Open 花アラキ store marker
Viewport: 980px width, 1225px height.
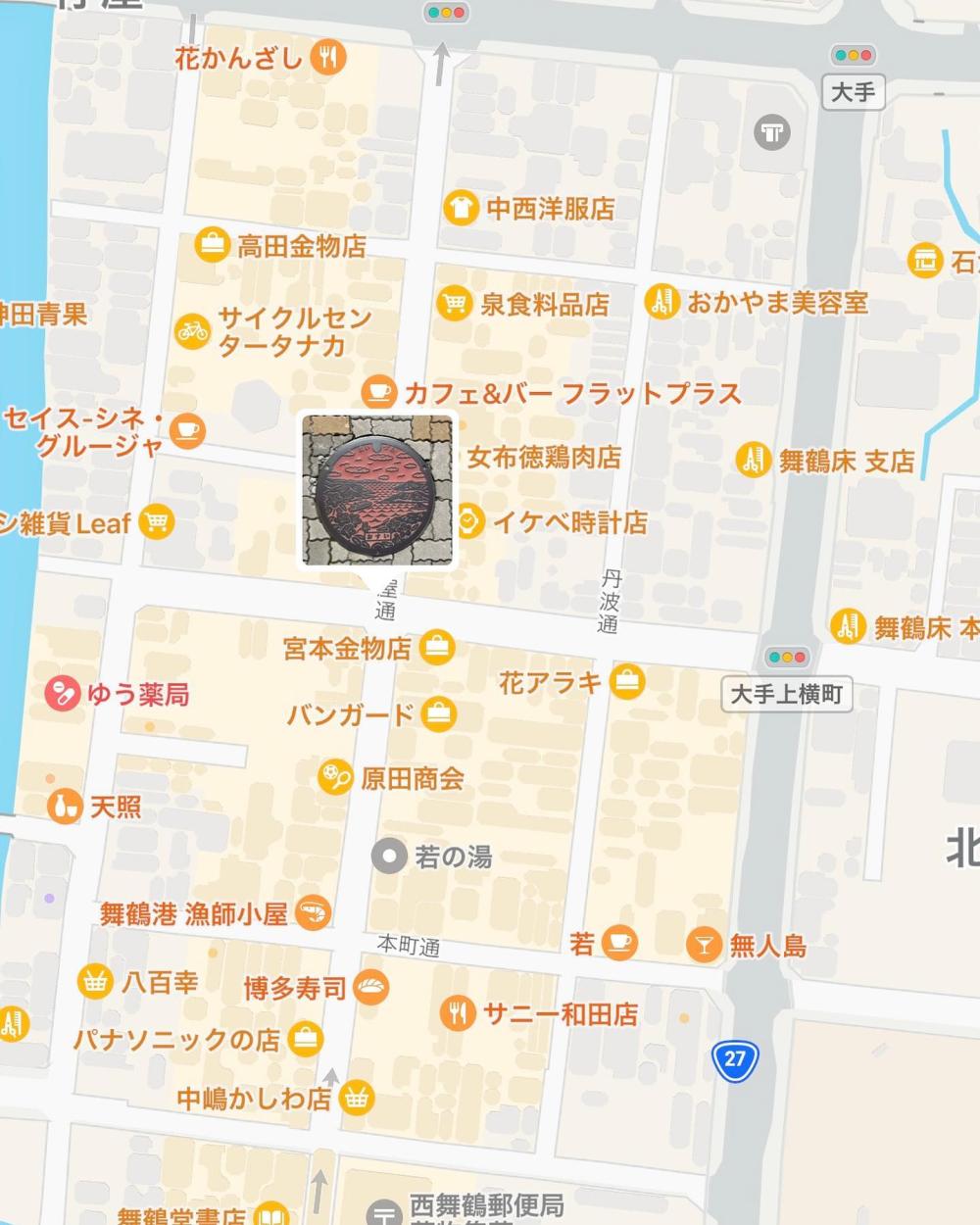point(627,681)
